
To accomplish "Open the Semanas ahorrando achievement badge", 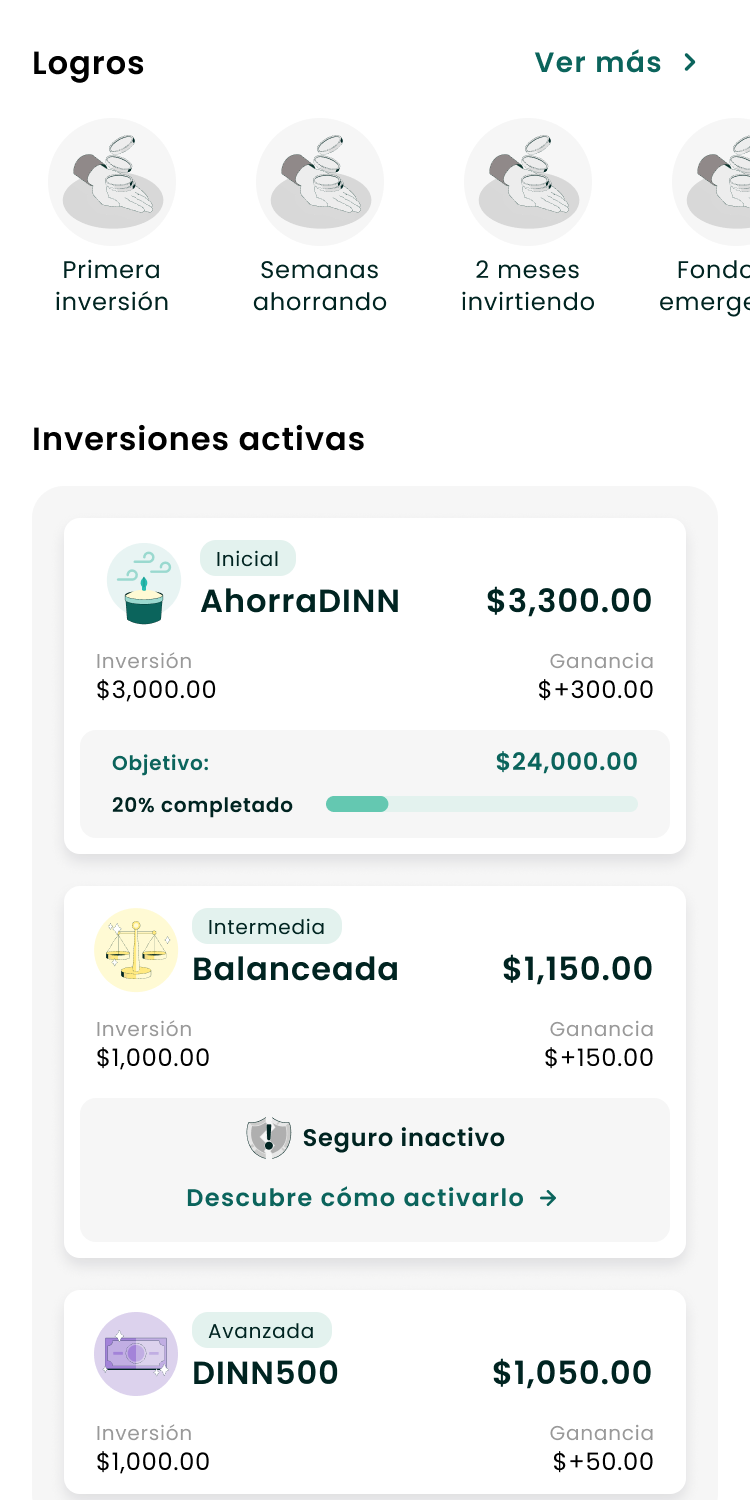I will click(320, 183).
